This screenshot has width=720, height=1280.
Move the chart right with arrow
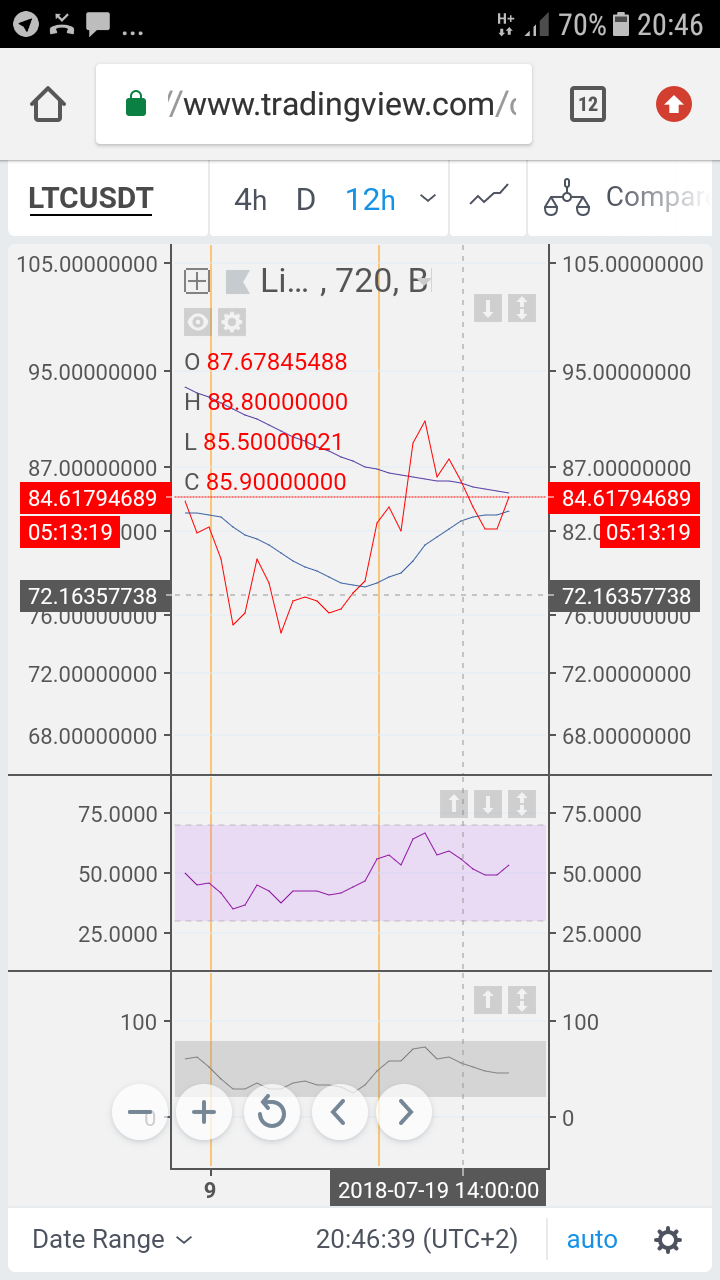coord(404,1112)
